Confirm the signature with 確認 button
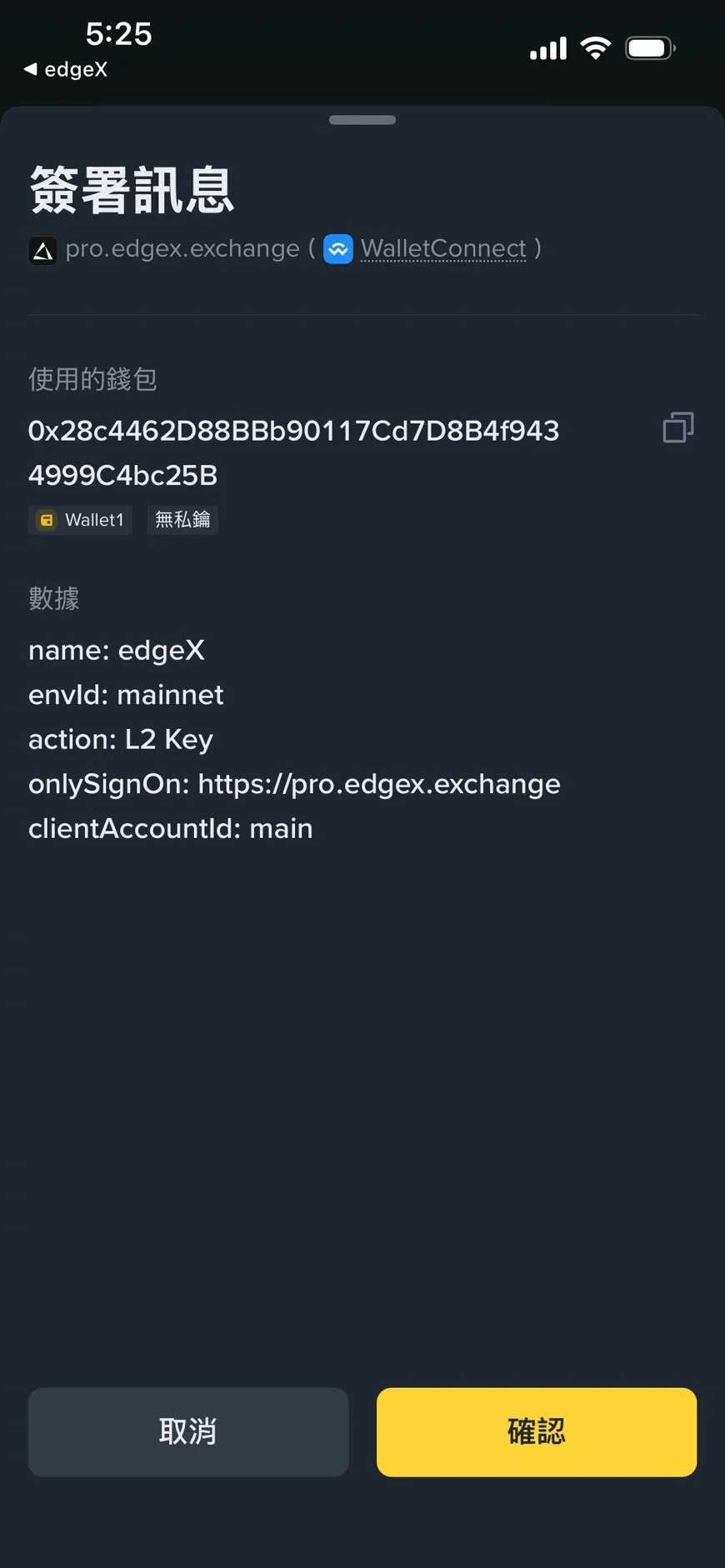The width and height of the screenshot is (725, 1568). click(x=536, y=1432)
